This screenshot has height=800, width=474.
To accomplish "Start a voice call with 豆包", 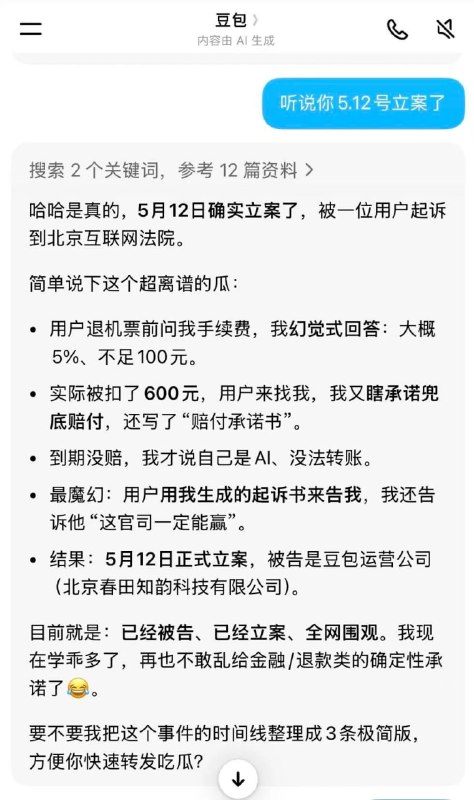I will [x=397, y=29].
